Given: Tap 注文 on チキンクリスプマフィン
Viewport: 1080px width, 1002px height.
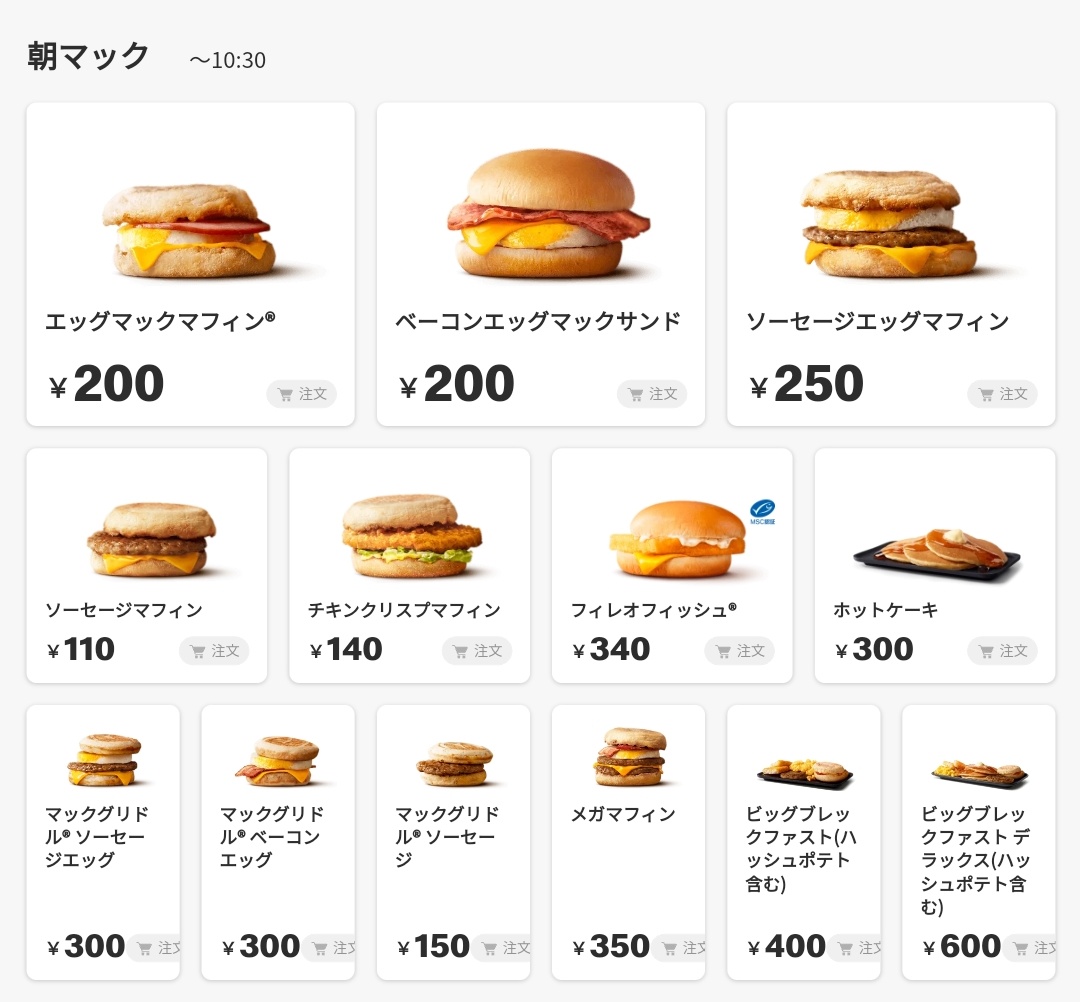Looking at the screenshot, I should point(477,651).
